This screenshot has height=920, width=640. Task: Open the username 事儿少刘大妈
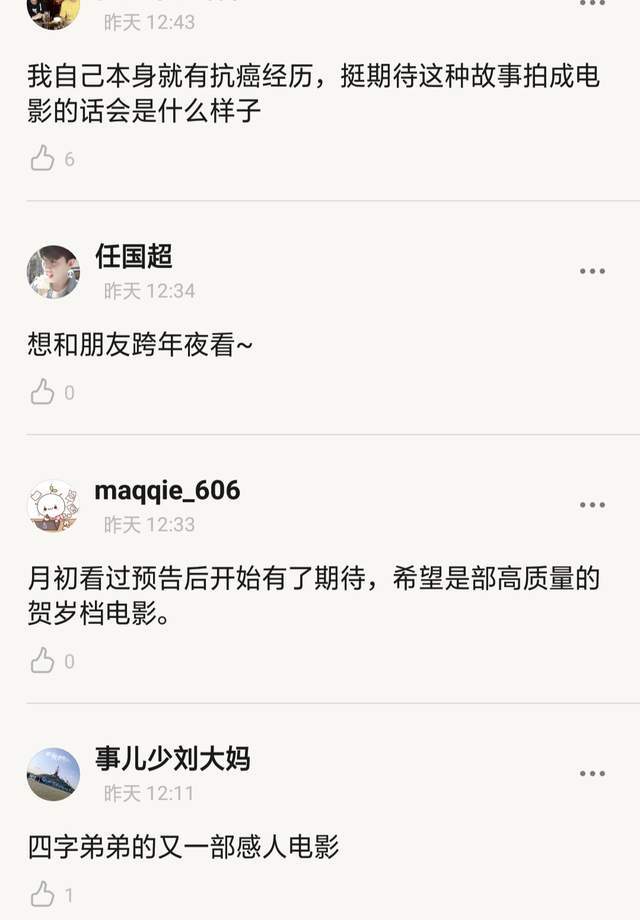[172, 759]
